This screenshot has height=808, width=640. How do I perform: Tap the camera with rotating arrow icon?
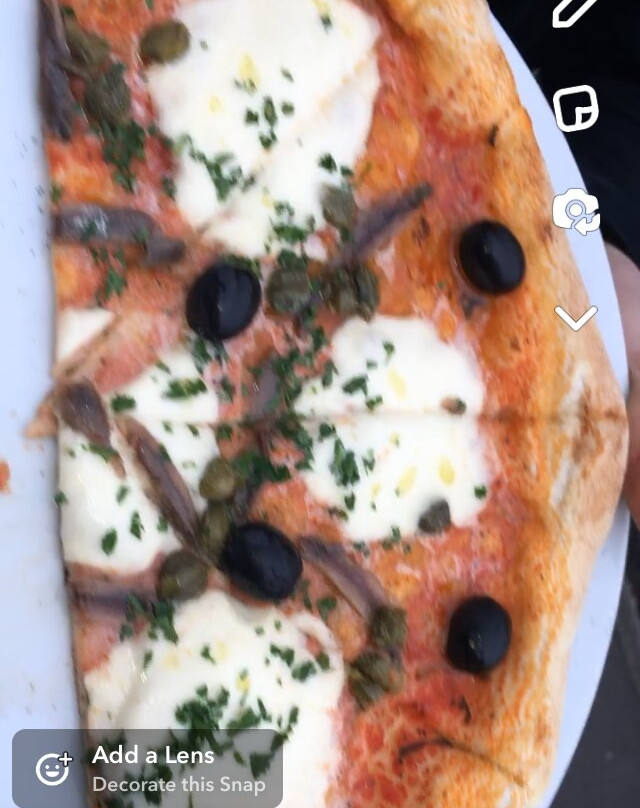pos(576,212)
